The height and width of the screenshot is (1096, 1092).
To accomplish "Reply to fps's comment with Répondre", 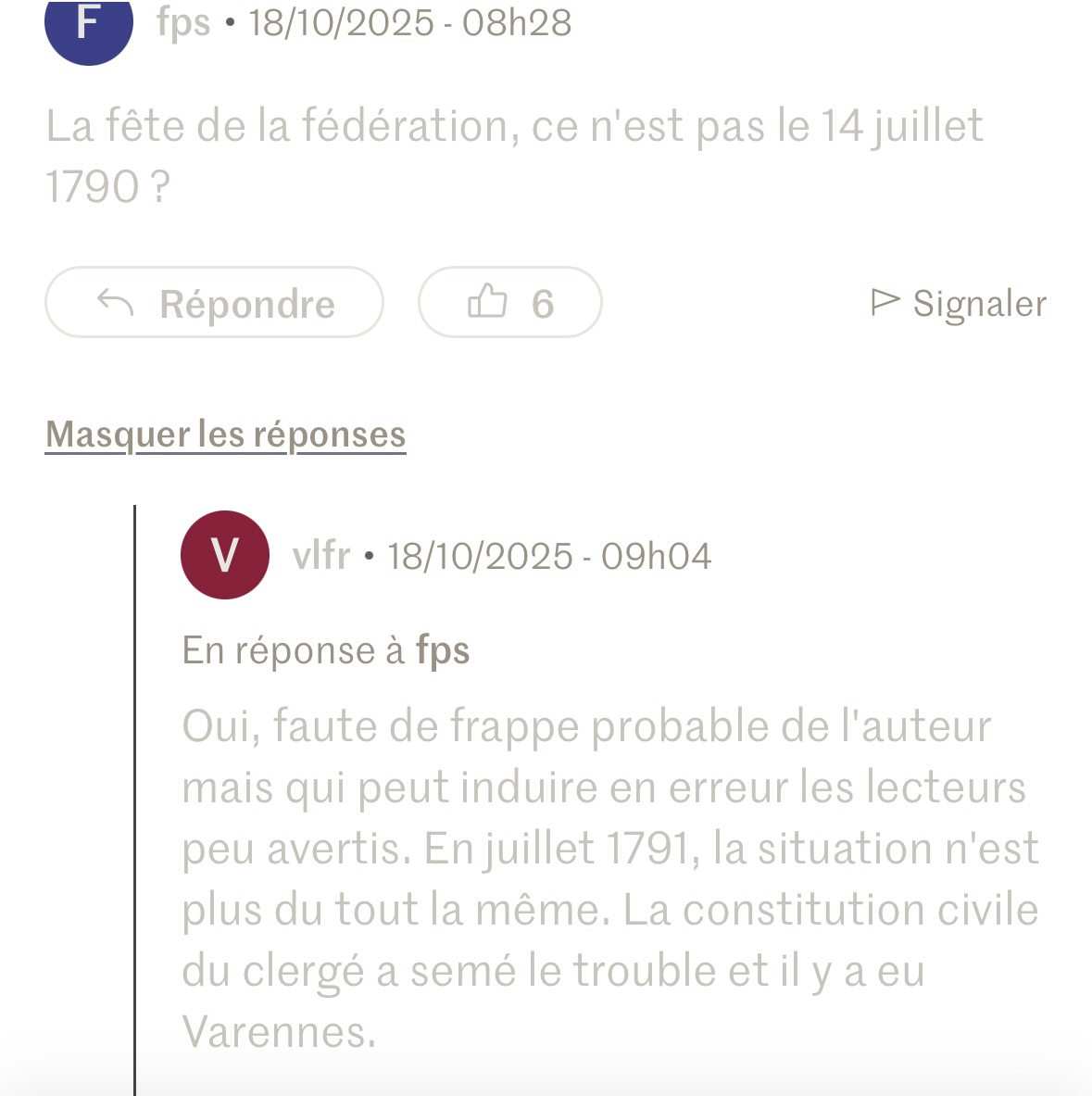I will click(x=214, y=303).
